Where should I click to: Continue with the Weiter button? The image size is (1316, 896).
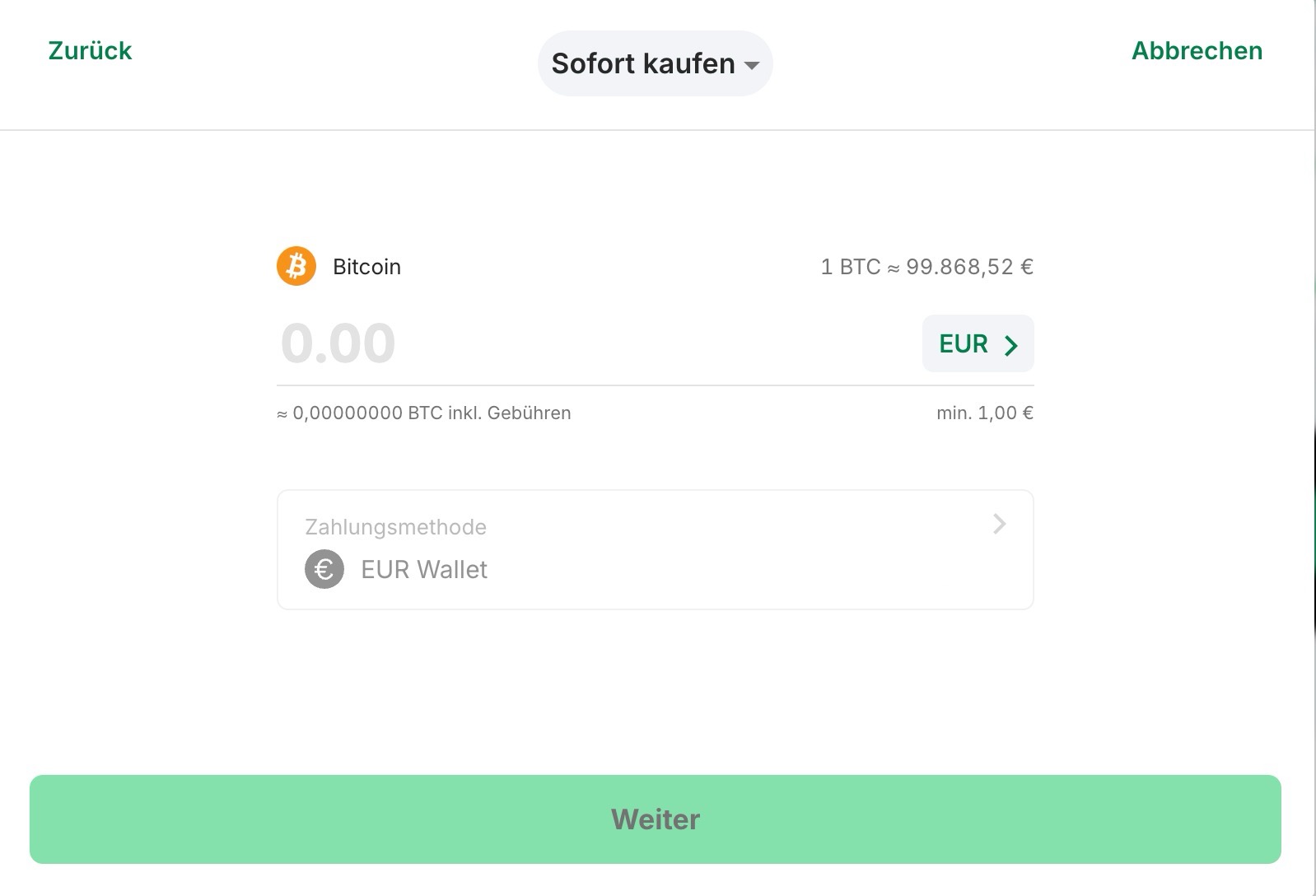coord(655,819)
